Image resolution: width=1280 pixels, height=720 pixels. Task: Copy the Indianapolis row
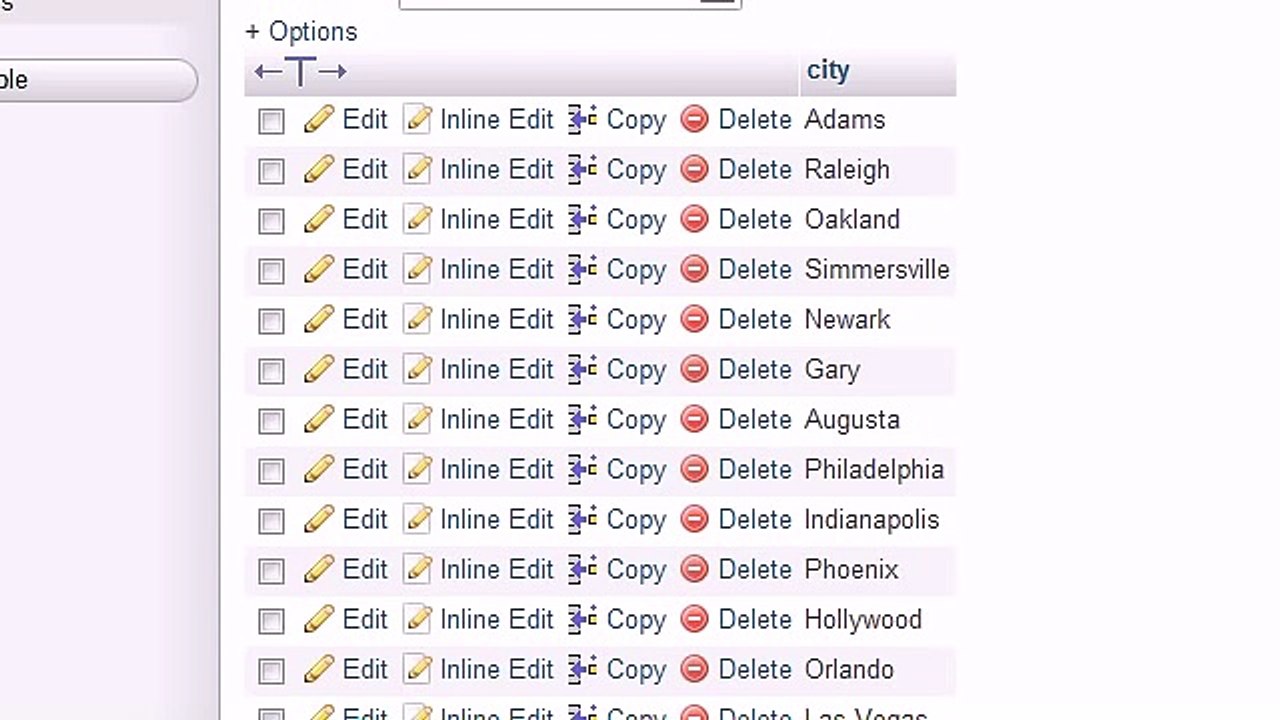coord(617,520)
